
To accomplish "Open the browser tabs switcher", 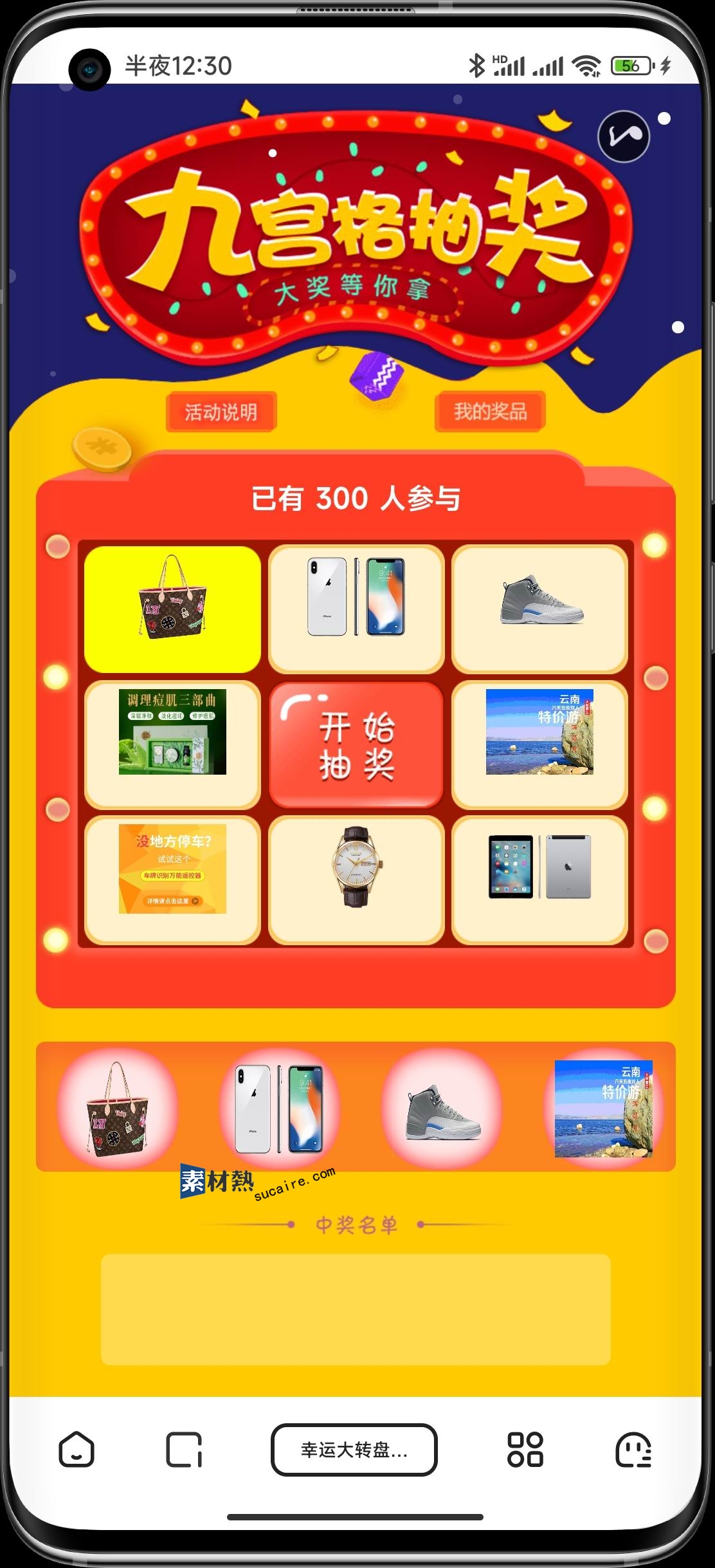I will [184, 1450].
